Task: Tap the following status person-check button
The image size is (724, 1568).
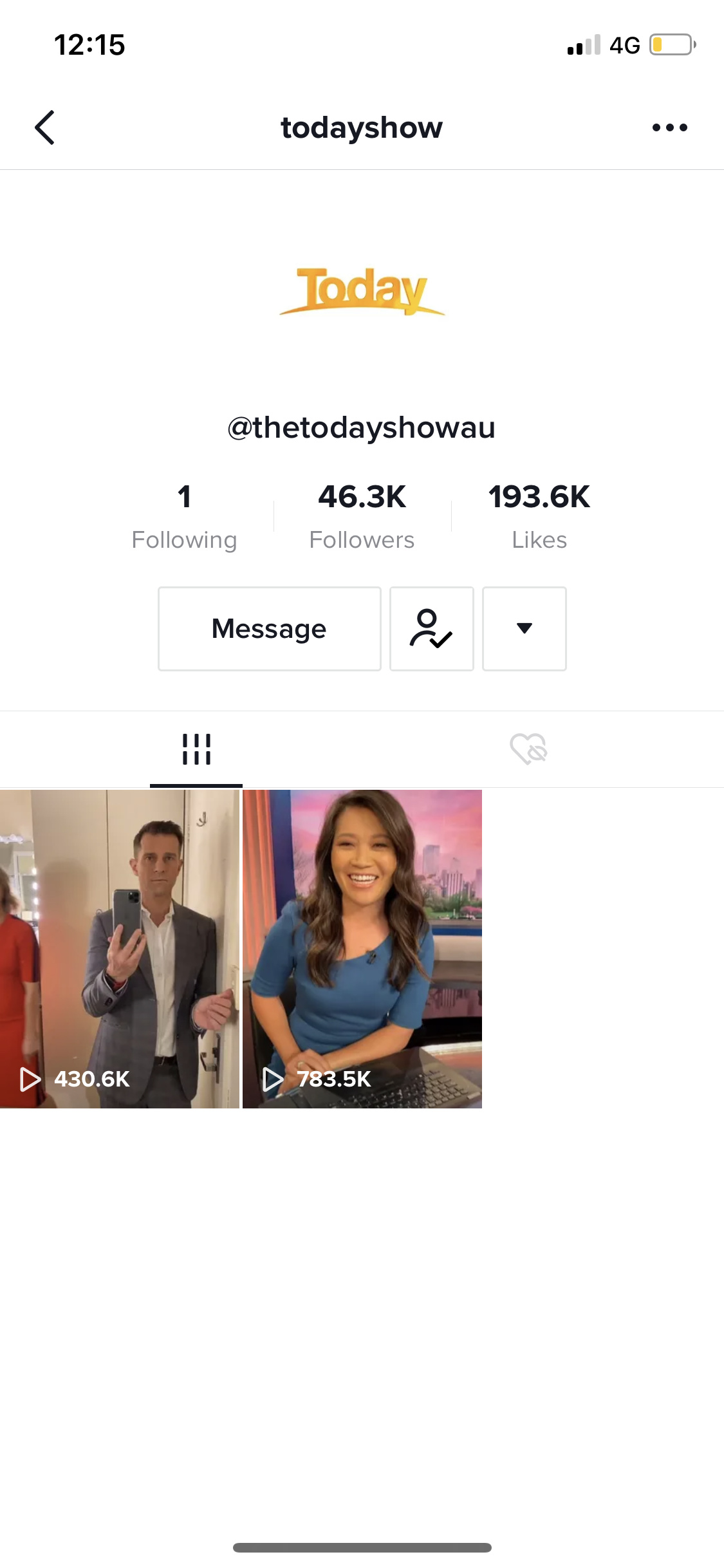Action: tap(431, 628)
